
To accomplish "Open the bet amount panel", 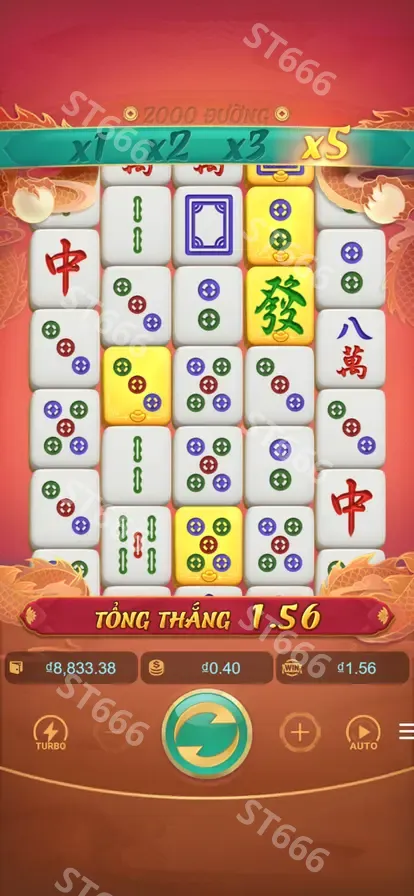I will (x=206, y=668).
